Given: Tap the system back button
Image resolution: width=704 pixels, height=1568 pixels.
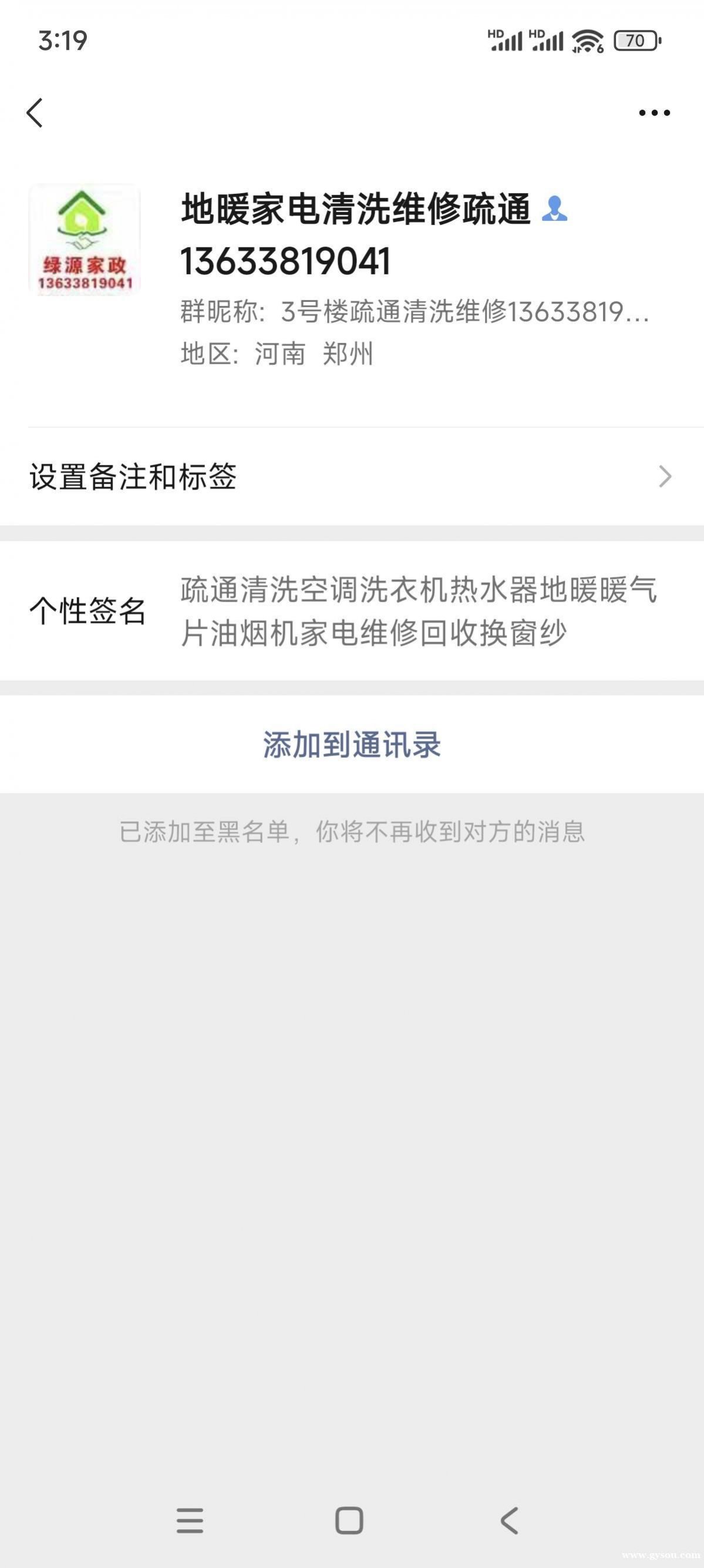Looking at the screenshot, I should (509, 1520).
